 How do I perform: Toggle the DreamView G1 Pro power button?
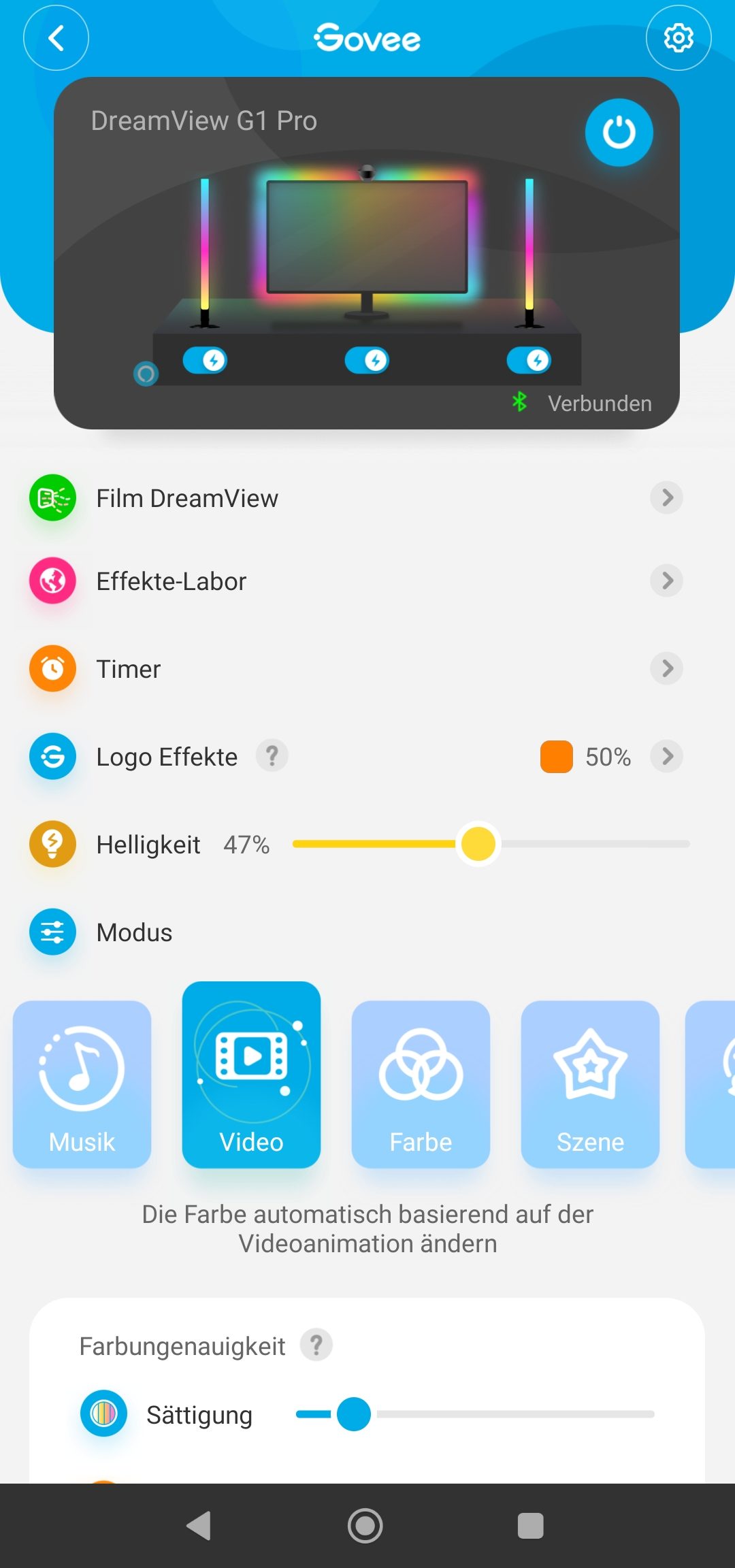pyautogui.click(x=619, y=132)
